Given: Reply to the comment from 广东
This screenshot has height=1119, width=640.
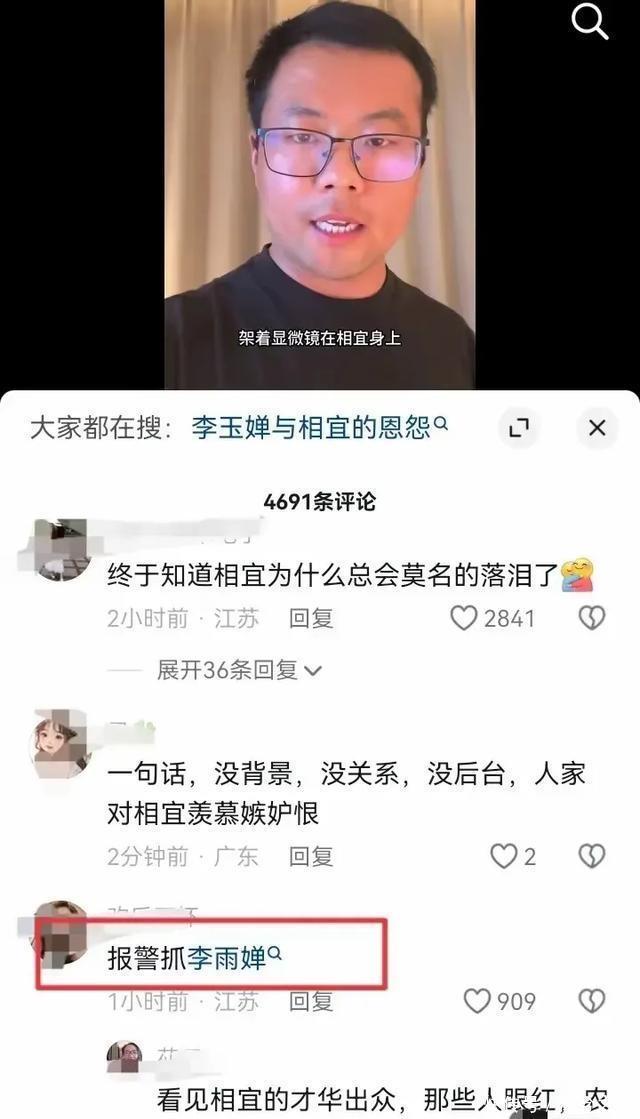Looking at the screenshot, I should coord(311,856).
